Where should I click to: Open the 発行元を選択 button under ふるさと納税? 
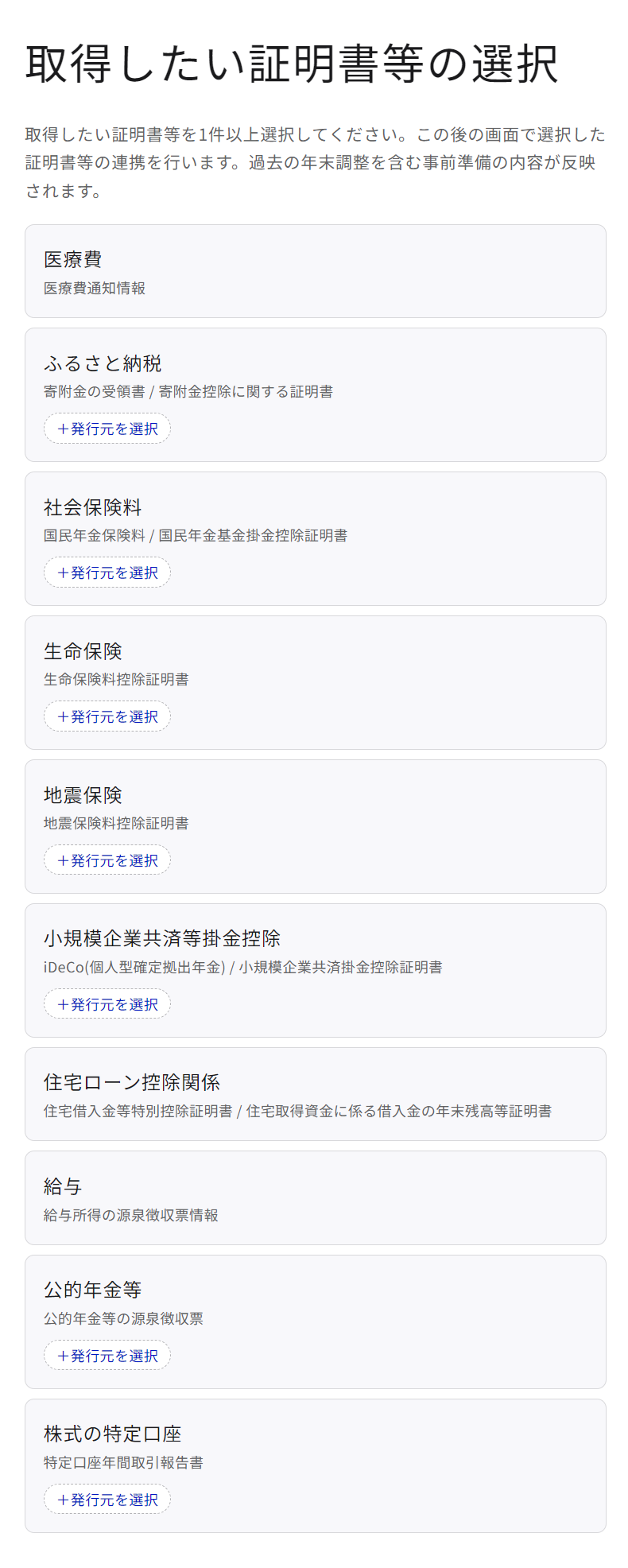point(107,429)
